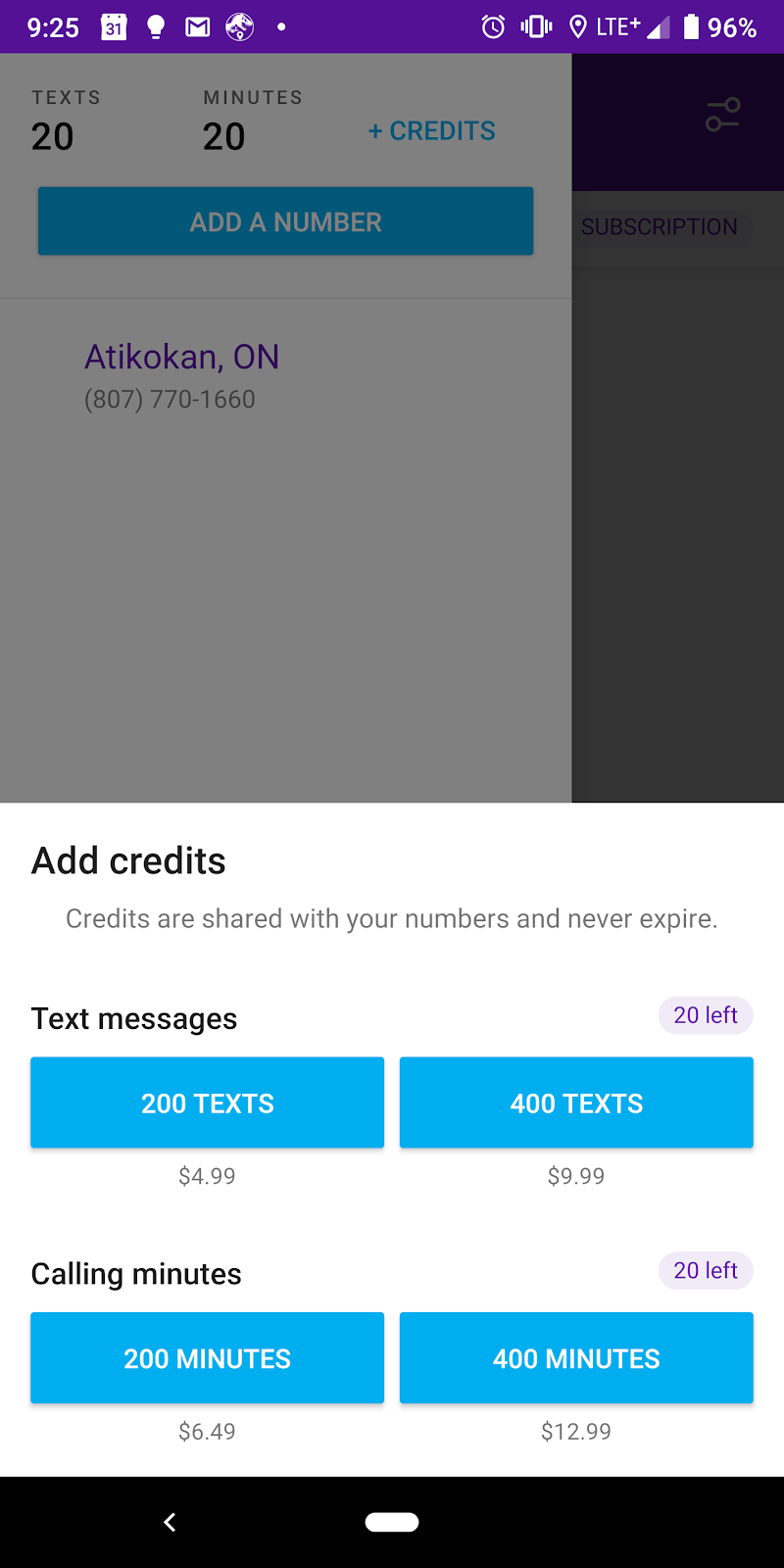Tap the lightbulb icon in status bar
Screen dimensions: 784x1568
click(x=156, y=26)
